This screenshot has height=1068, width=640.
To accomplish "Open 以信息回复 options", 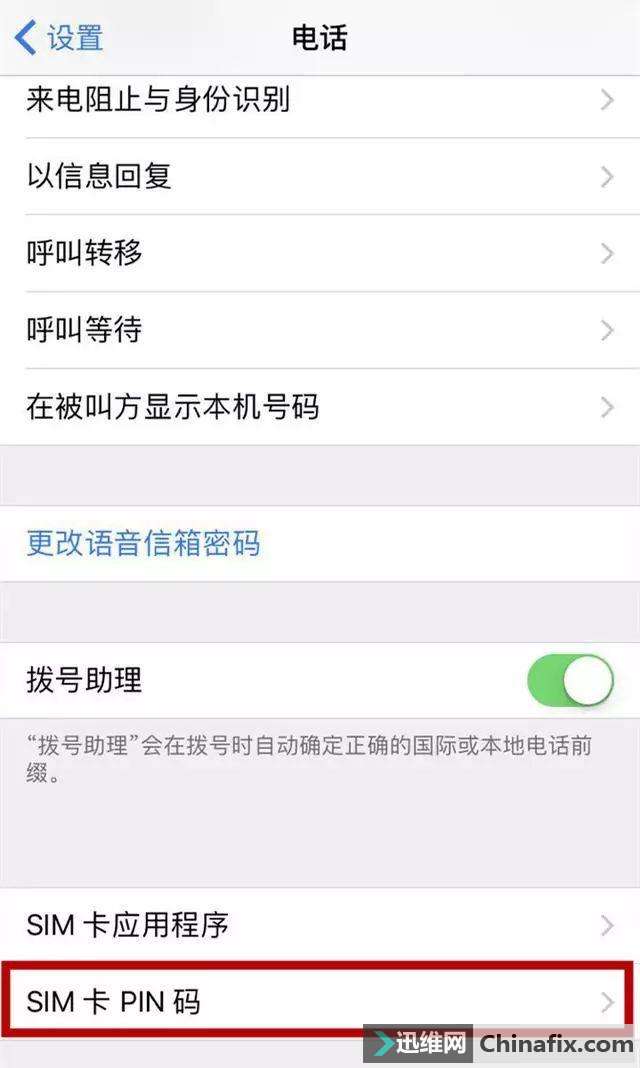I will pos(320,177).
